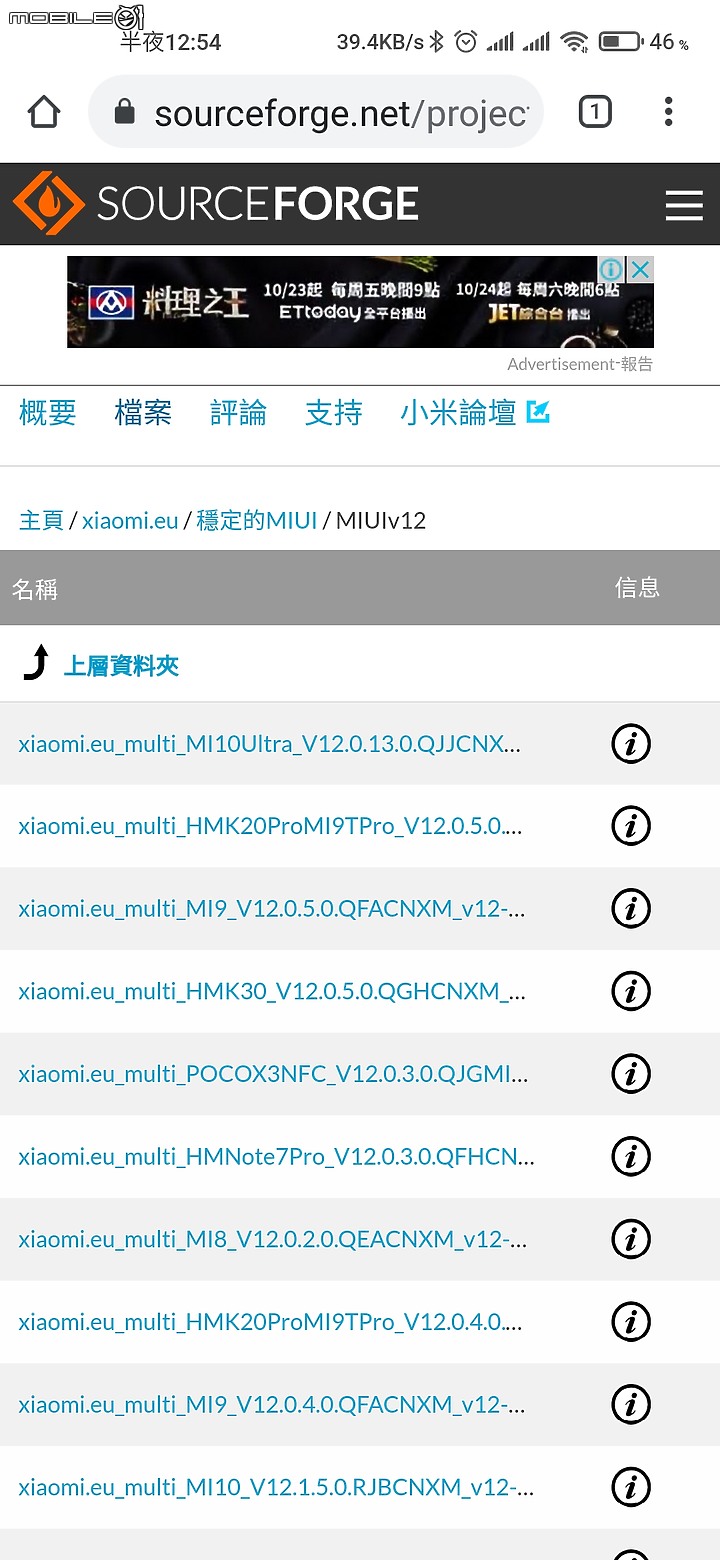Switch to the 概要 tab
Viewport: 720px width, 1560px height.
[47, 412]
